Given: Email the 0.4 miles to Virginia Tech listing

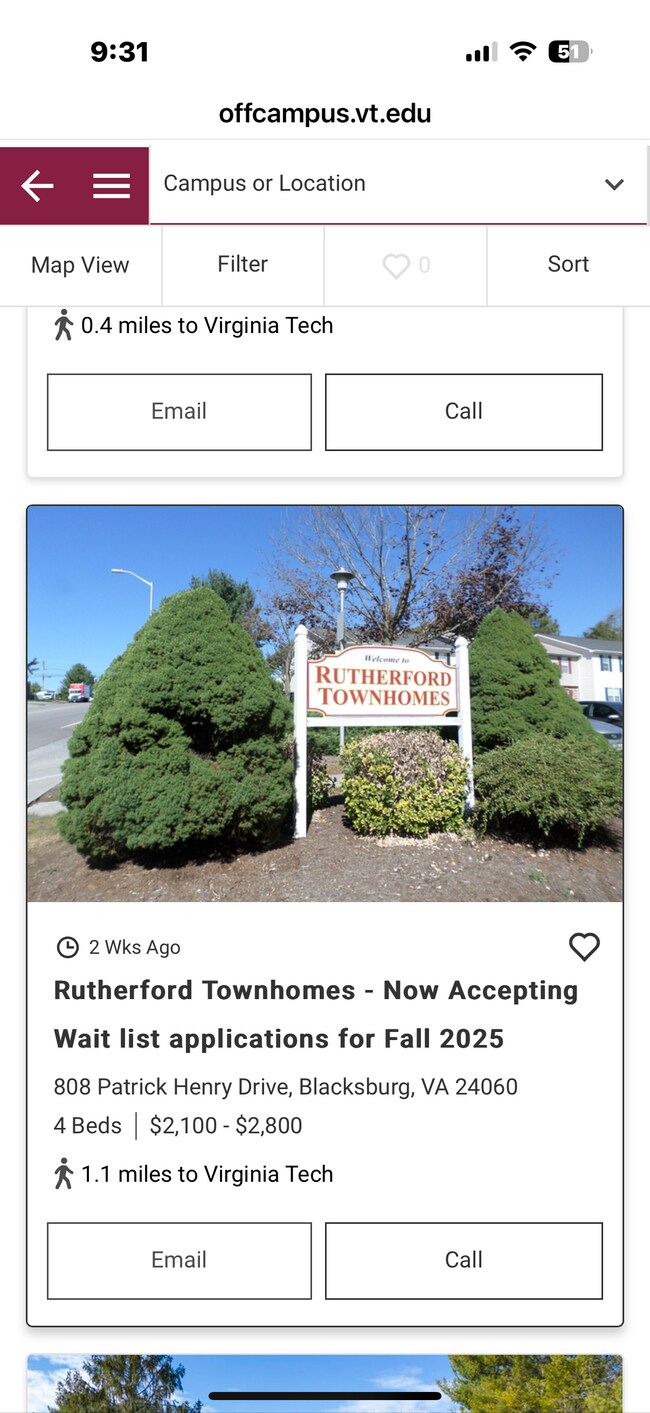Looking at the screenshot, I should pyautogui.click(x=179, y=411).
